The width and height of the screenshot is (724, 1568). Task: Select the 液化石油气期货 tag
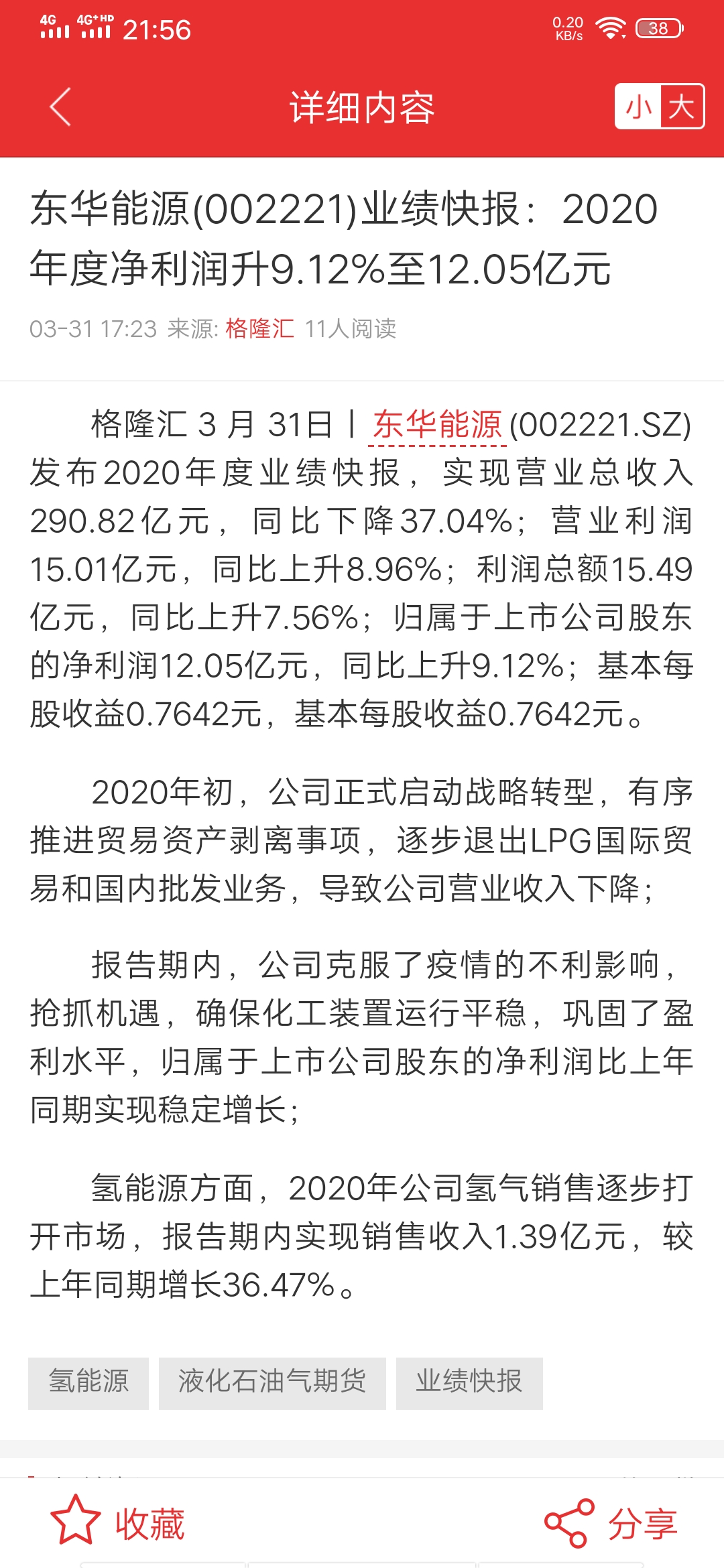[x=272, y=1384]
